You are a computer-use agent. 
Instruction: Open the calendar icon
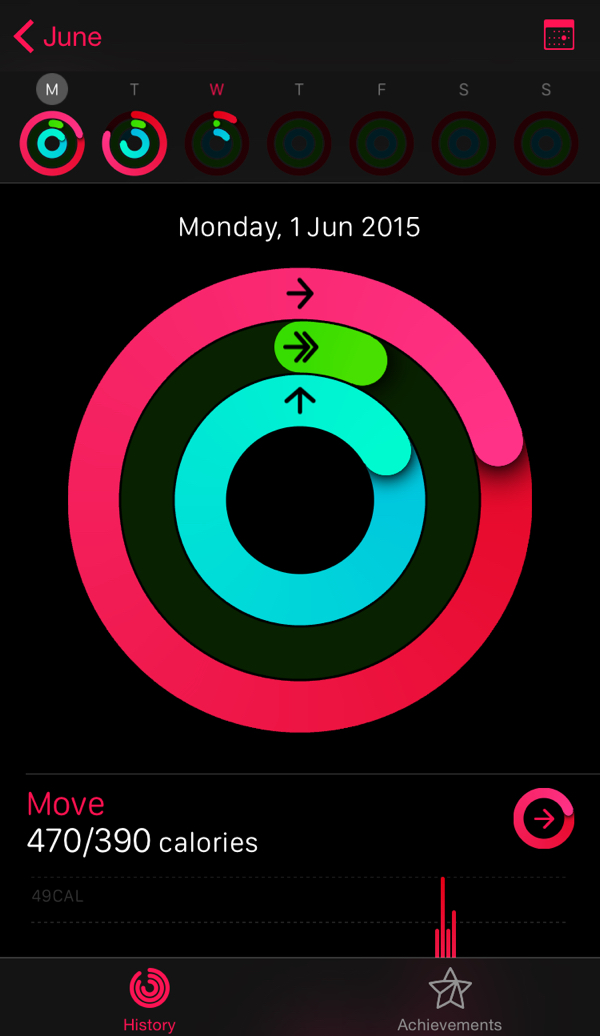tap(558, 35)
